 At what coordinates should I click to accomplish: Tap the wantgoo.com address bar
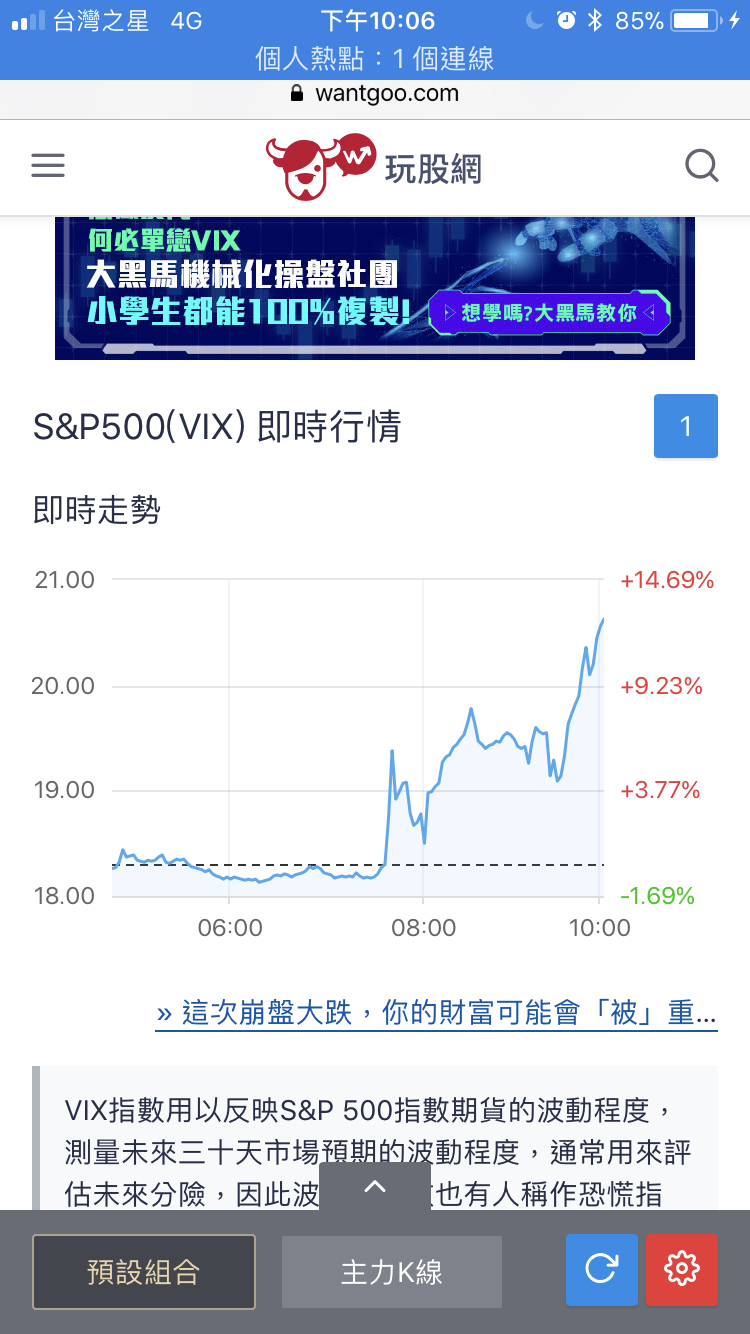(x=374, y=94)
